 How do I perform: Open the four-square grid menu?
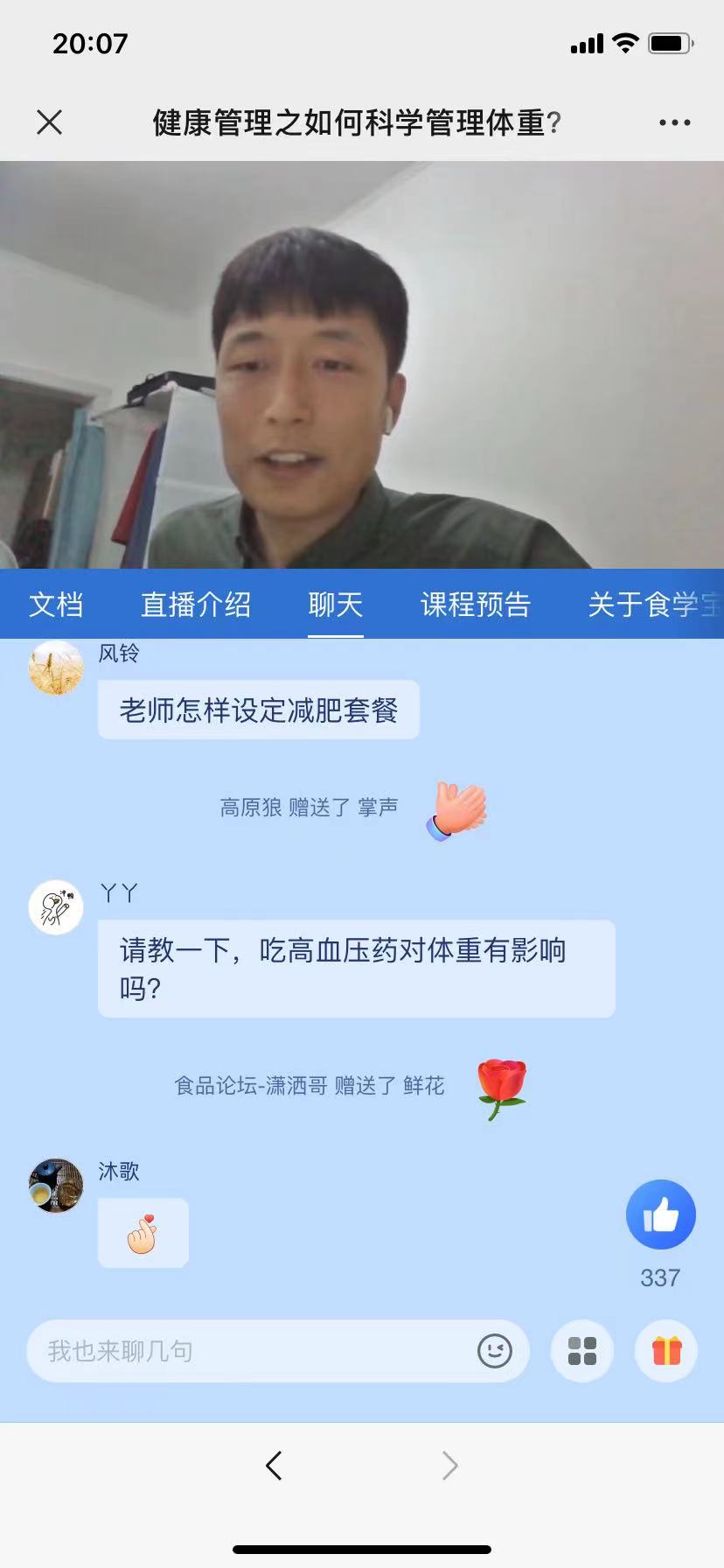coord(581,1351)
